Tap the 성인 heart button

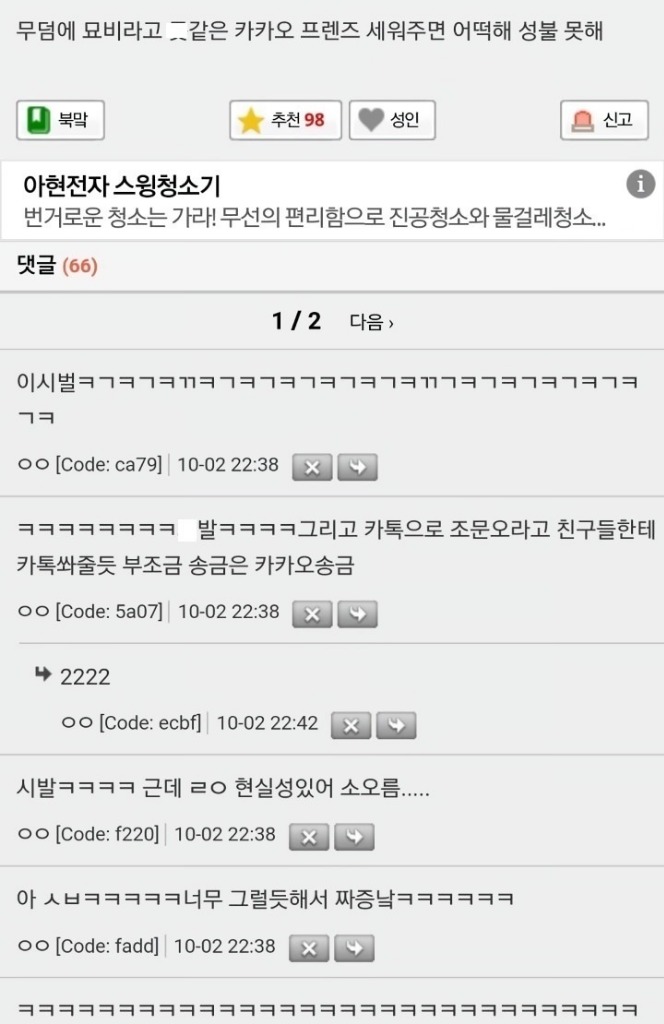coord(391,120)
